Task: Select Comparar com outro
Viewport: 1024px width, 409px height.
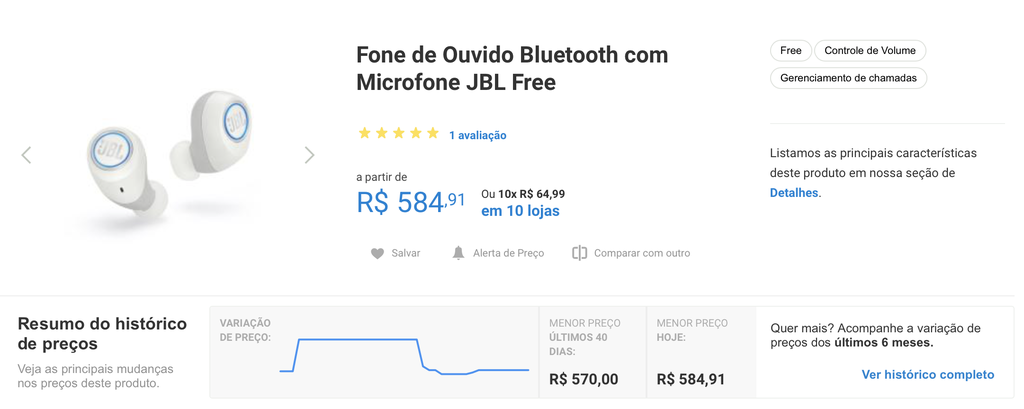Action: click(631, 253)
